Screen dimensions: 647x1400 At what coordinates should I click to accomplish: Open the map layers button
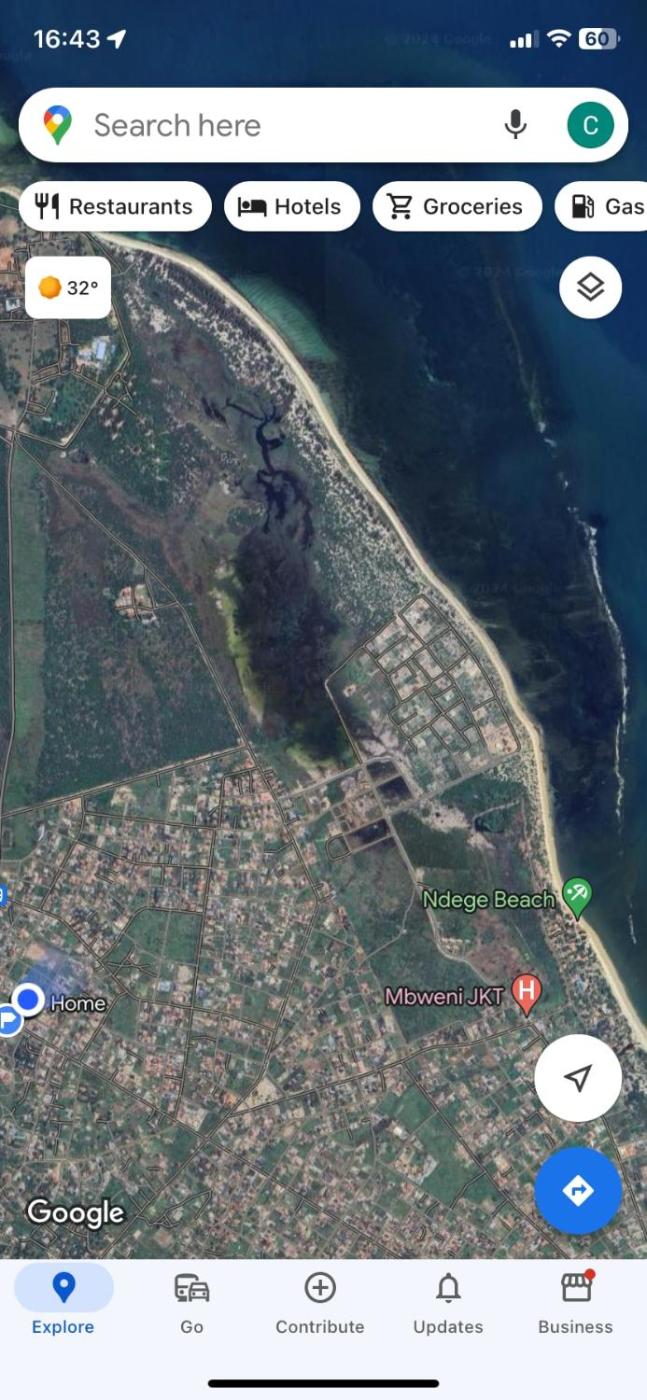(x=590, y=287)
